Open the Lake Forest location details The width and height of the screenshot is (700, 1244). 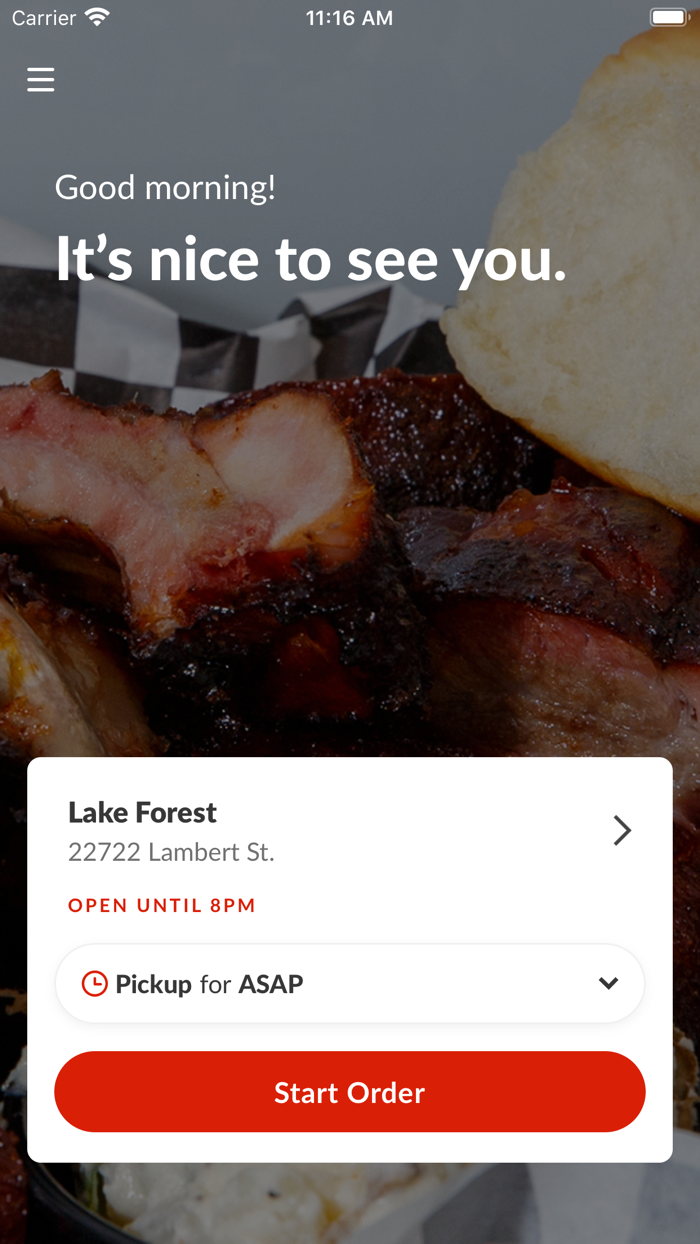click(350, 831)
